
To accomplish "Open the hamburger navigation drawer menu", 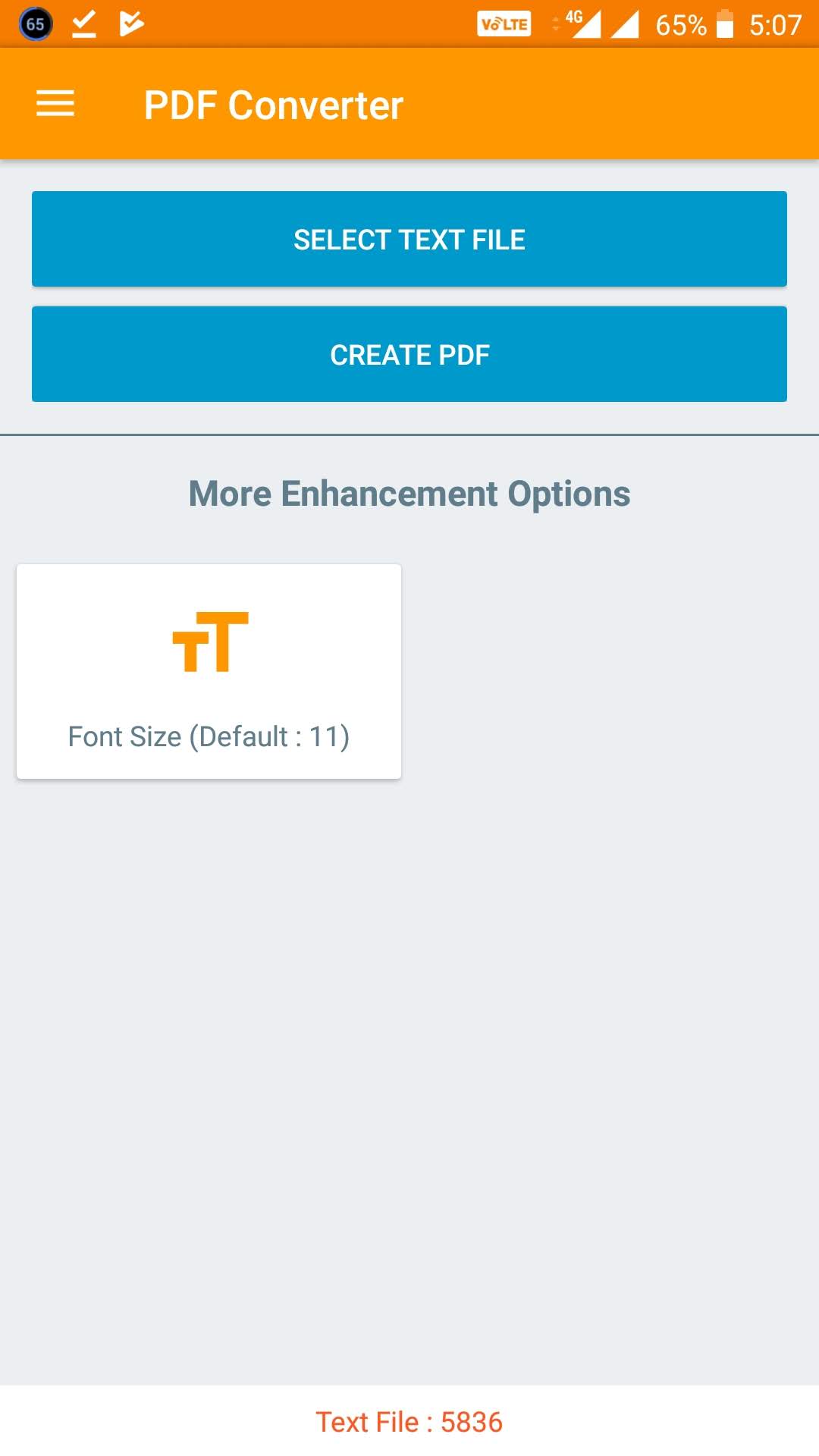I will coord(55,104).
